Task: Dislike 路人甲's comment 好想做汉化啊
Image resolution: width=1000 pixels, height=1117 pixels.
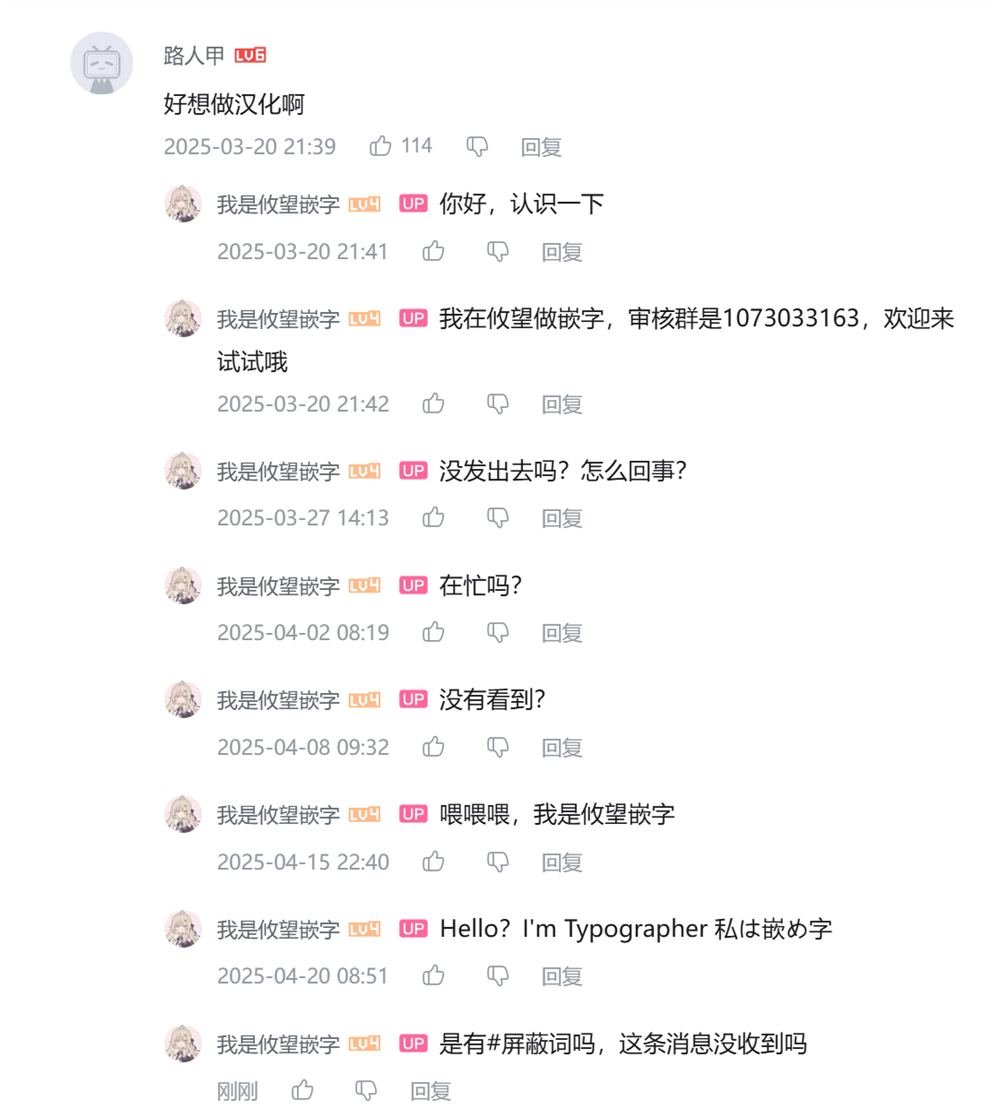Action: (x=477, y=147)
